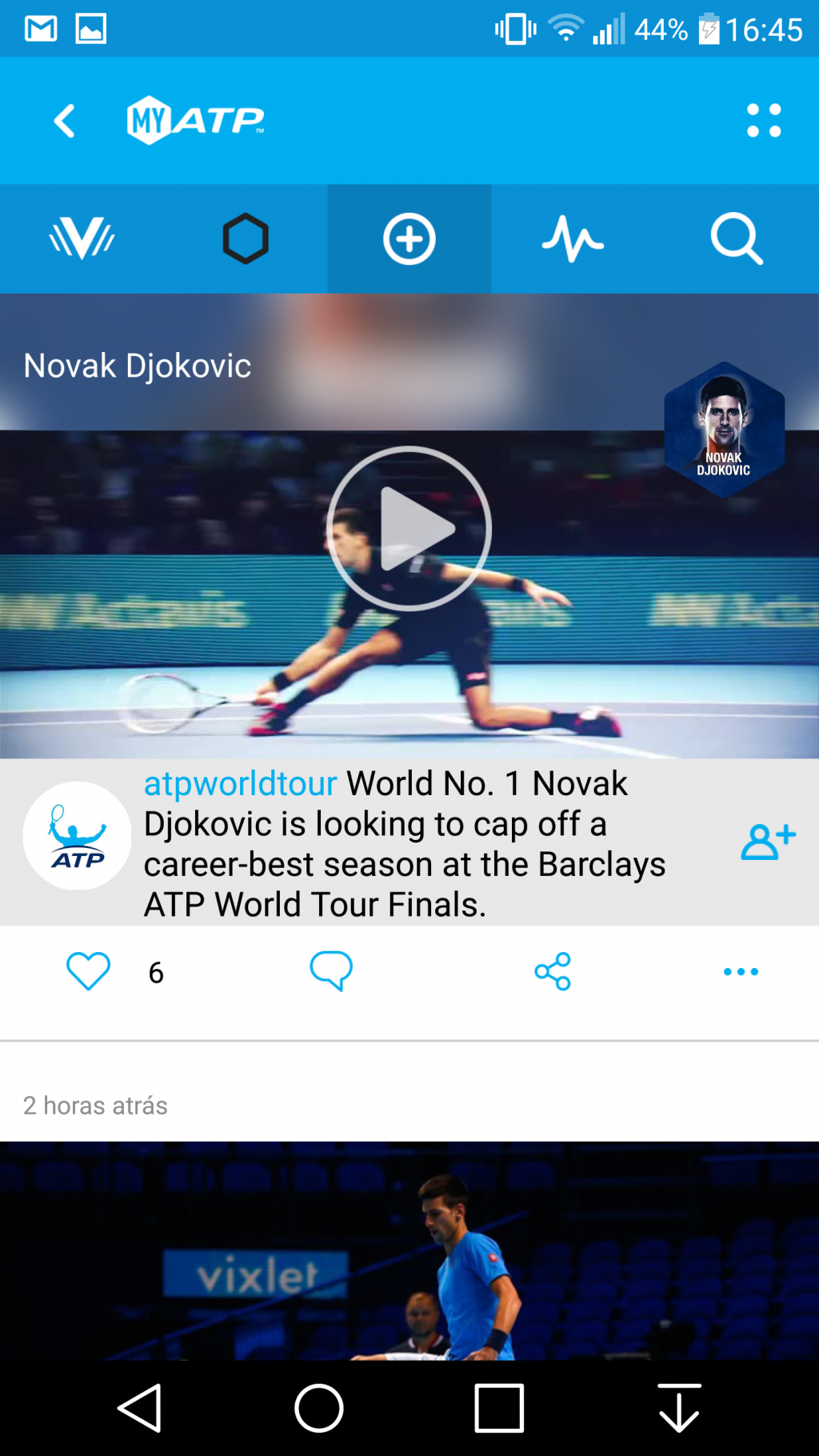Like the atpworldtour post

coord(88,971)
